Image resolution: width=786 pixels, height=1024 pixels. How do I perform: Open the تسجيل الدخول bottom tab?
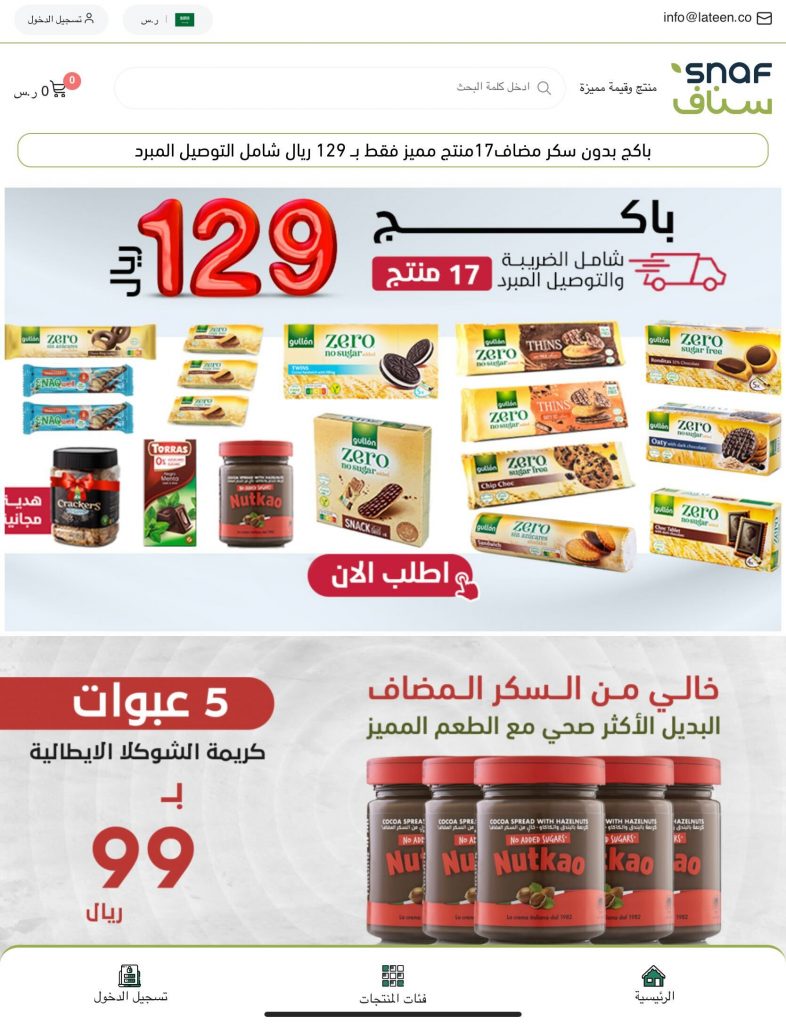click(x=130, y=984)
